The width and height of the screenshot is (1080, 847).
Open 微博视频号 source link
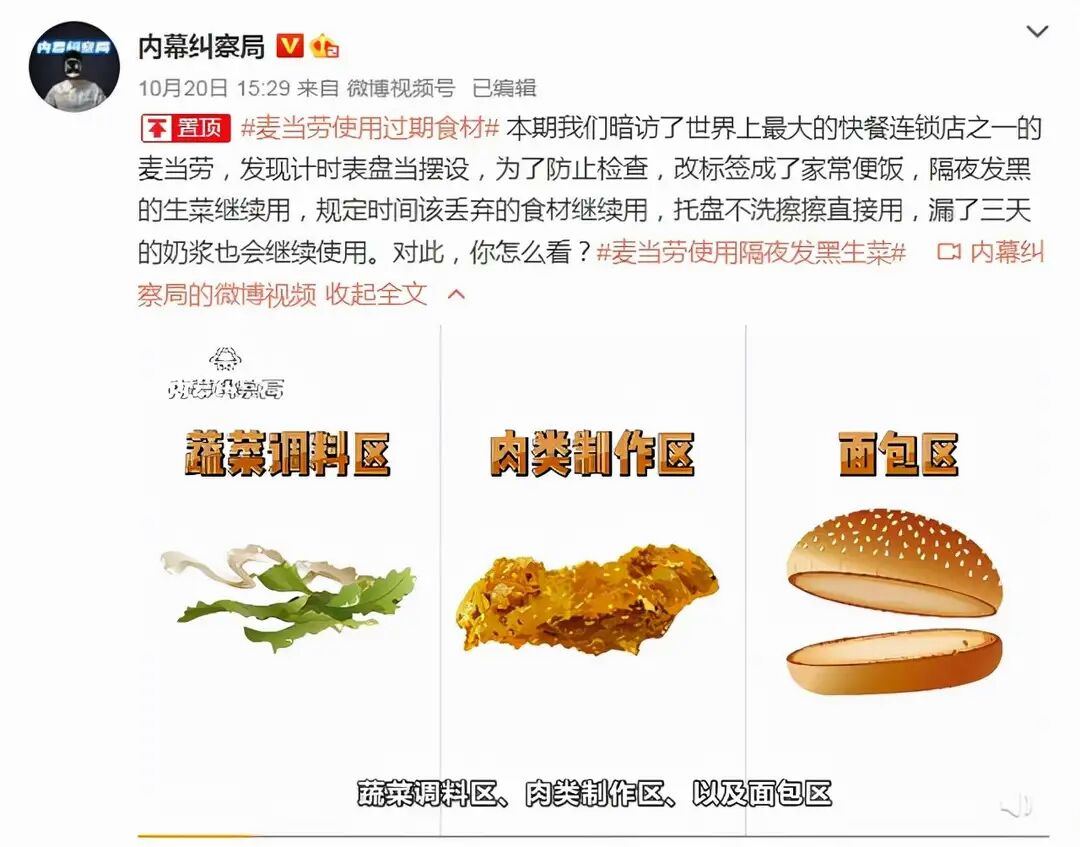pyautogui.click(x=401, y=88)
